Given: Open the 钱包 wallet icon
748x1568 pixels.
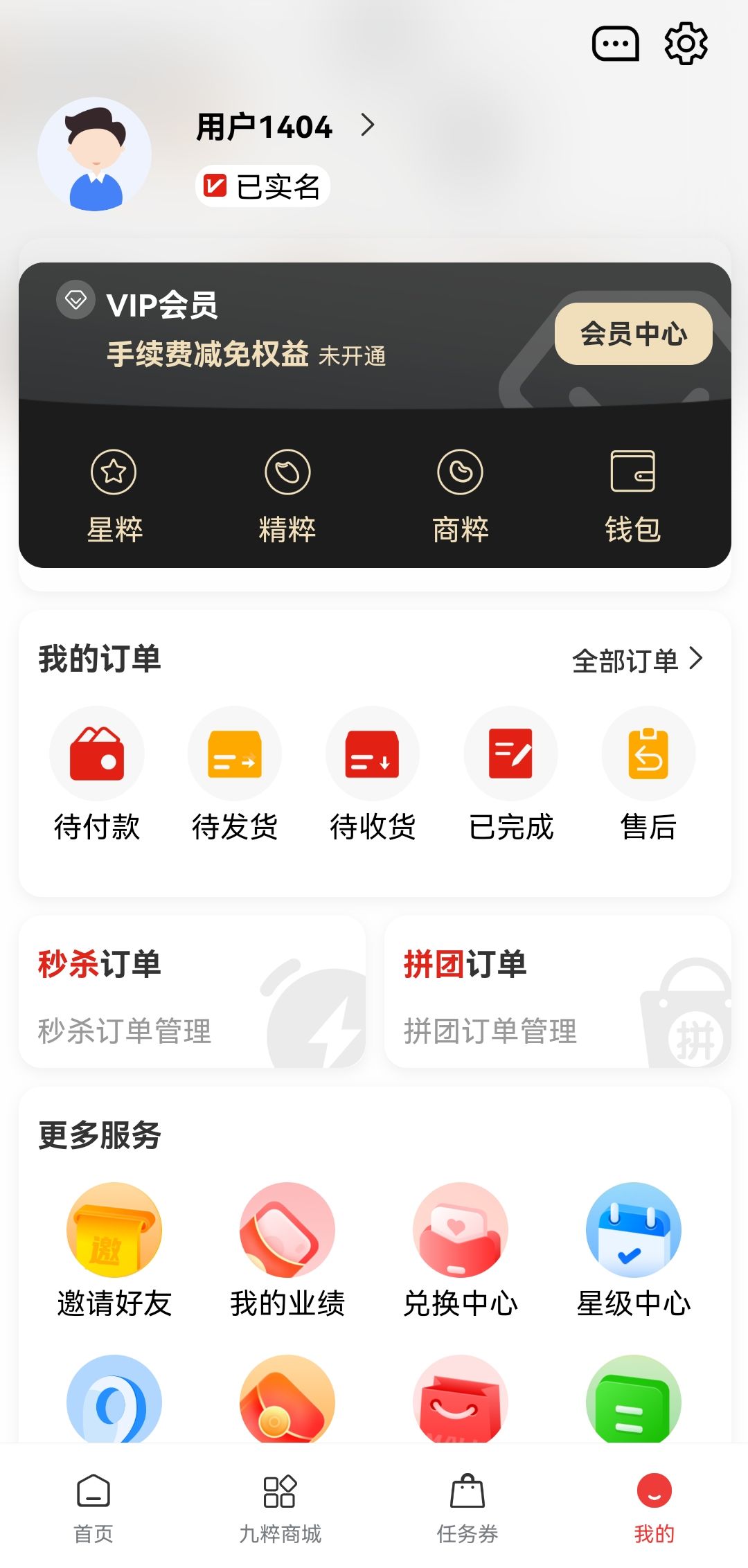Looking at the screenshot, I should [634, 492].
